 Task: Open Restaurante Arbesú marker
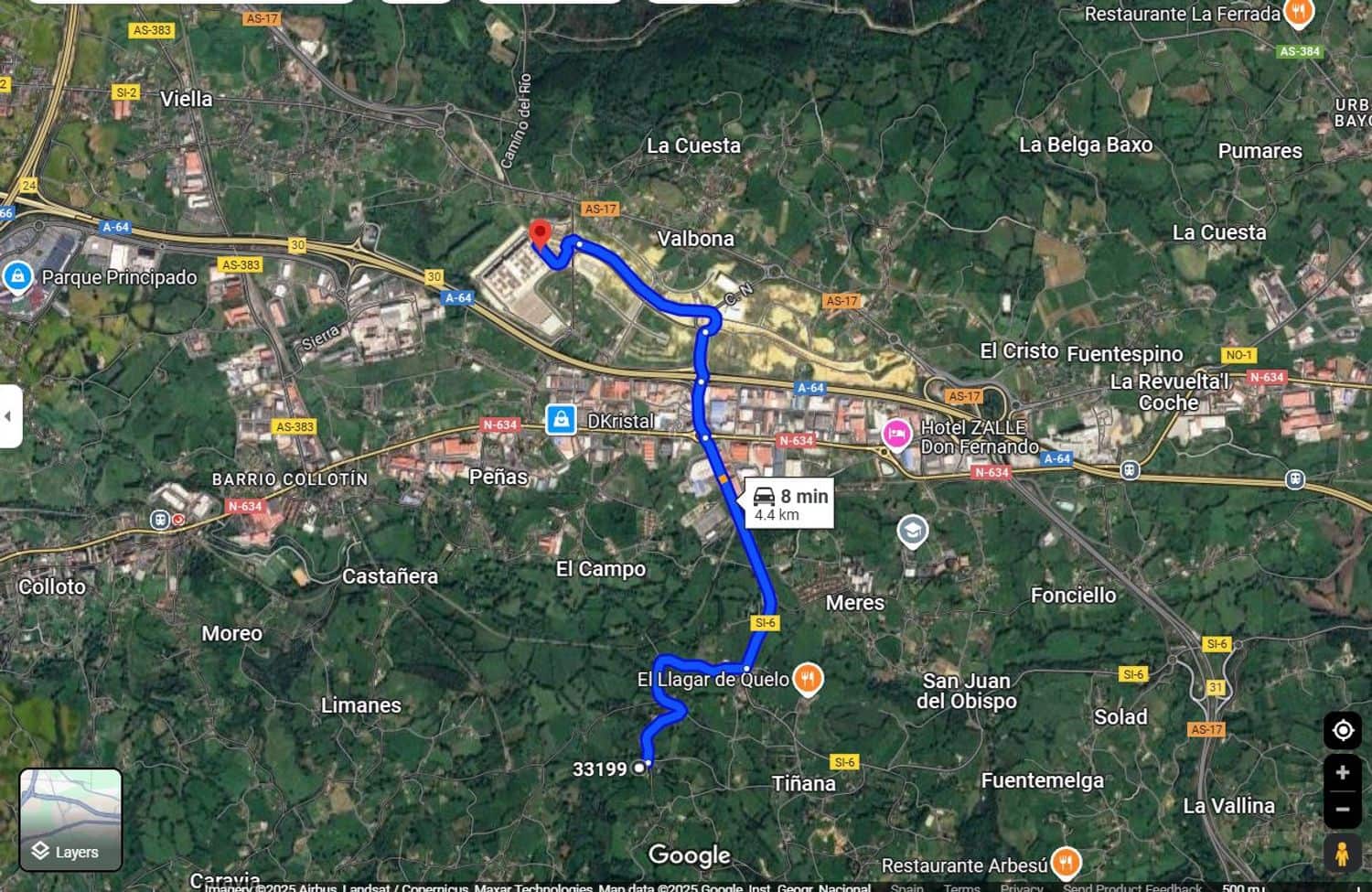point(1065,863)
